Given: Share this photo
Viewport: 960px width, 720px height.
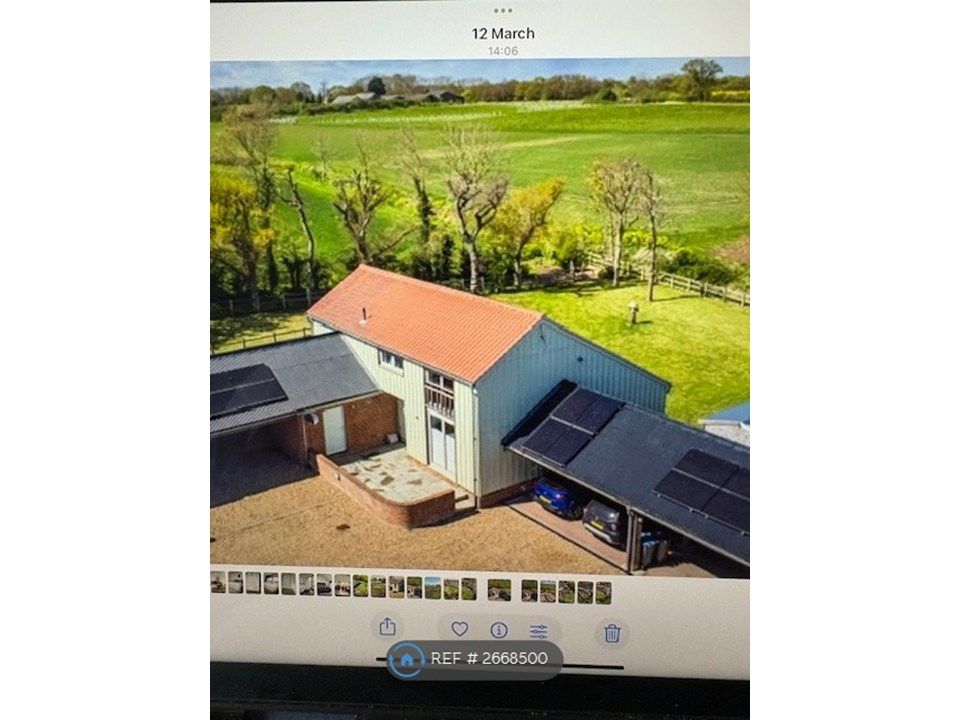Looking at the screenshot, I should tap(387, 628).
